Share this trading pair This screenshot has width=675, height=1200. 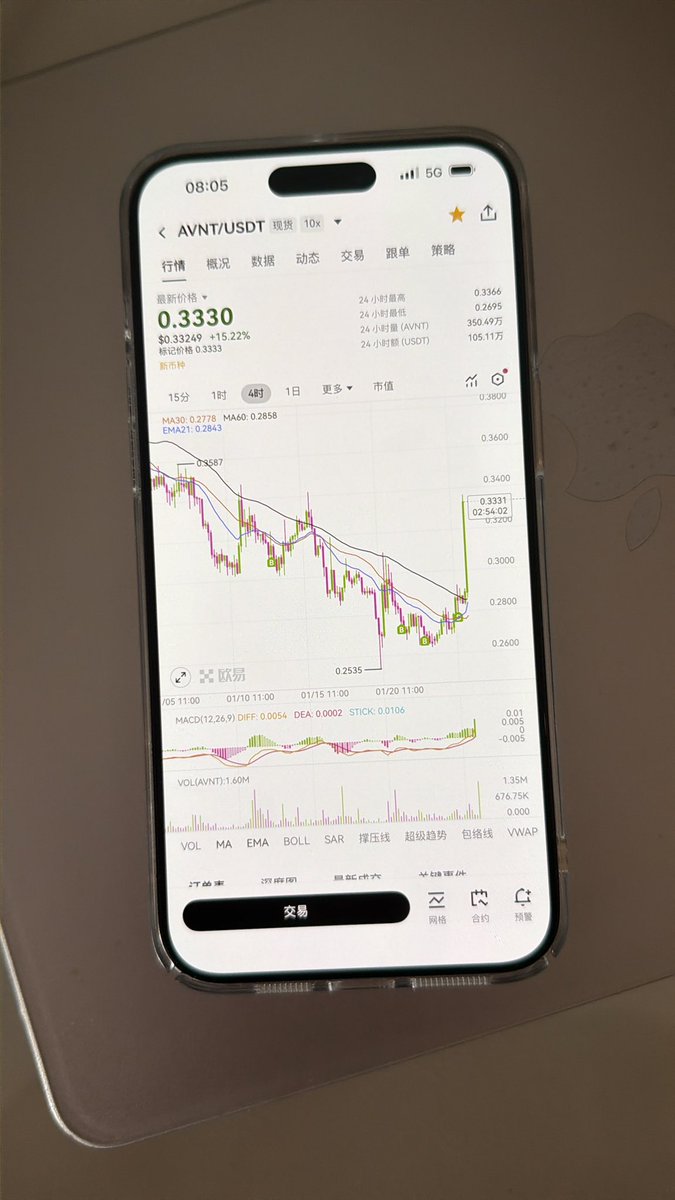[488, 213]
